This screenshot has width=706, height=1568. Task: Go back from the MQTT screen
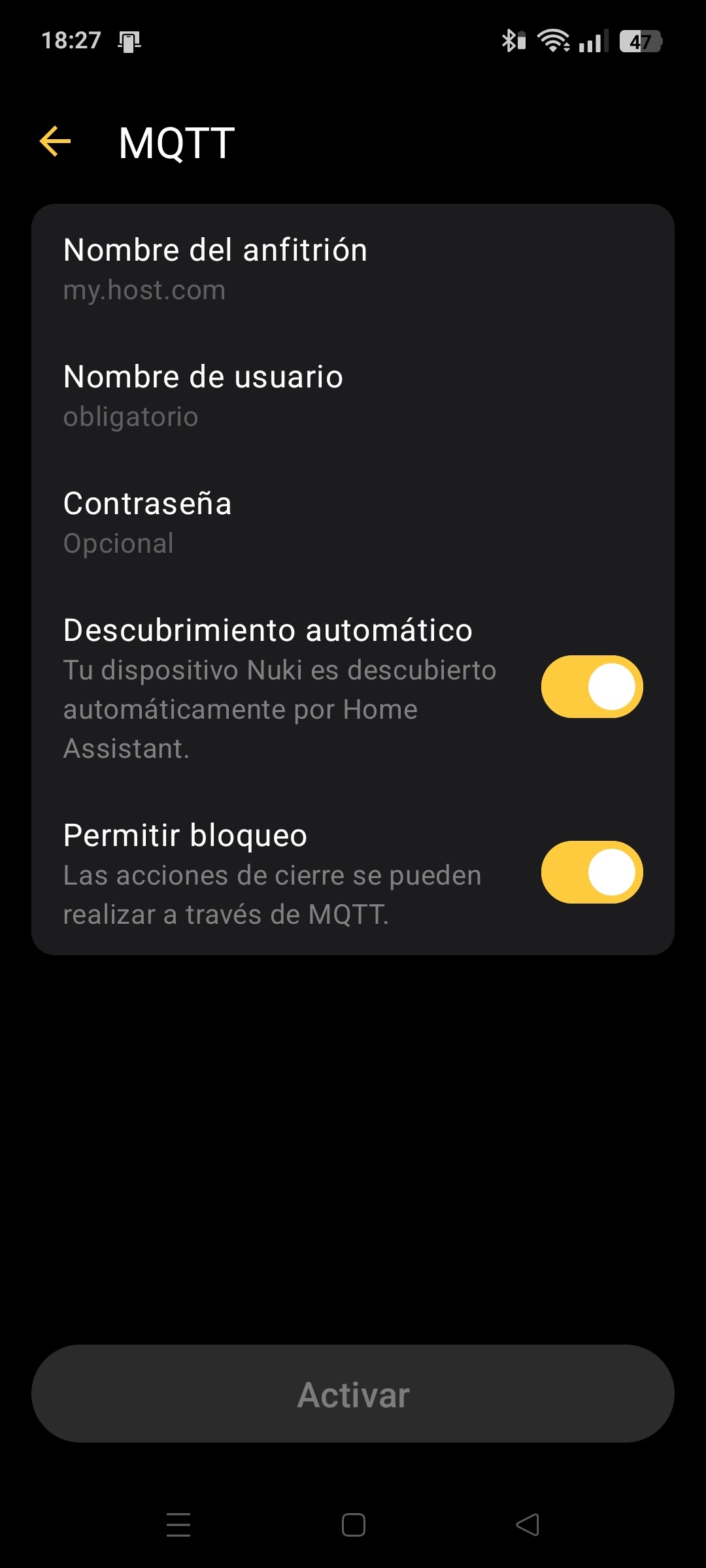56,142
